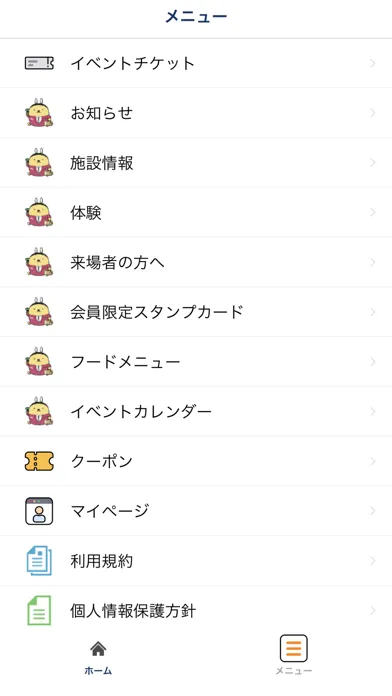This screenshot has height=696, width=392.
Task: View the フードメニュー
Action: pyautogui.click(x=196, y=362)
